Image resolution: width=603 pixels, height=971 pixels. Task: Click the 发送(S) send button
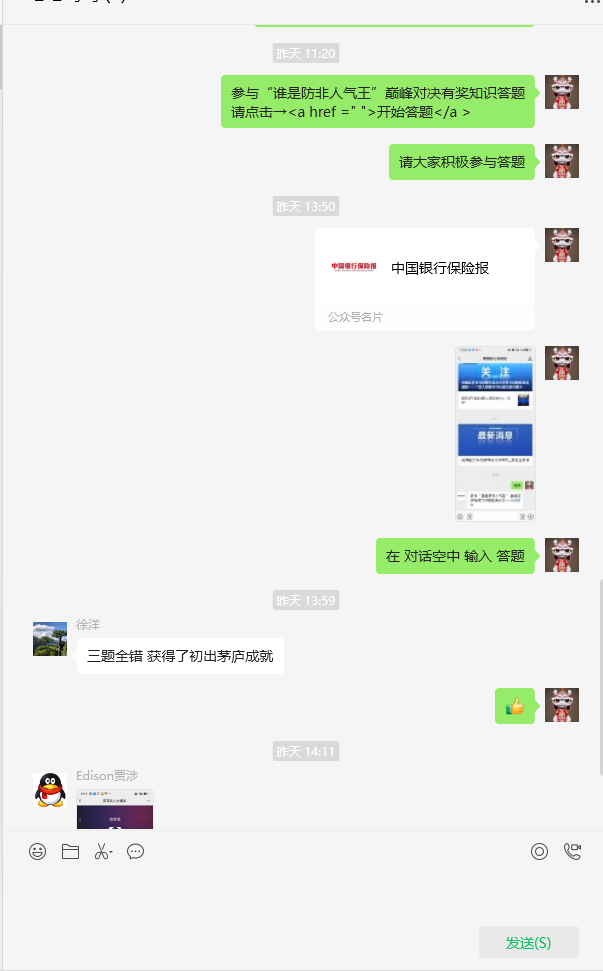(528, 942)
